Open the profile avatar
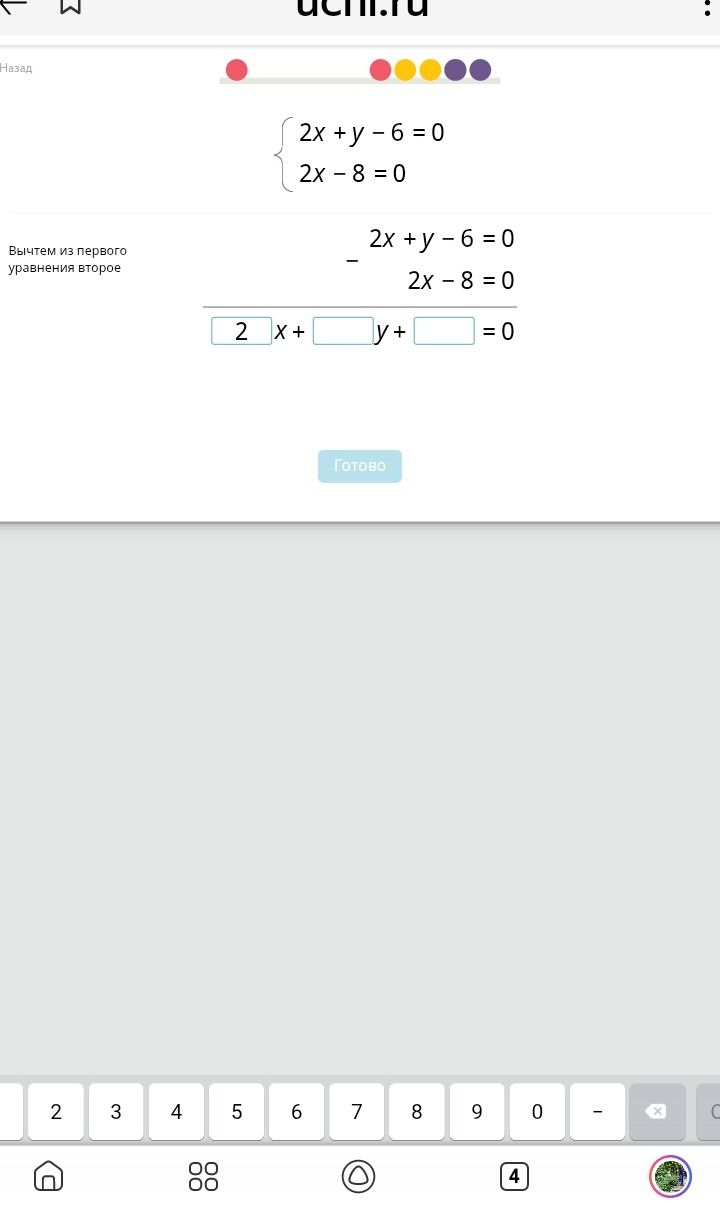720x1206 pixels. [670, 1176]
